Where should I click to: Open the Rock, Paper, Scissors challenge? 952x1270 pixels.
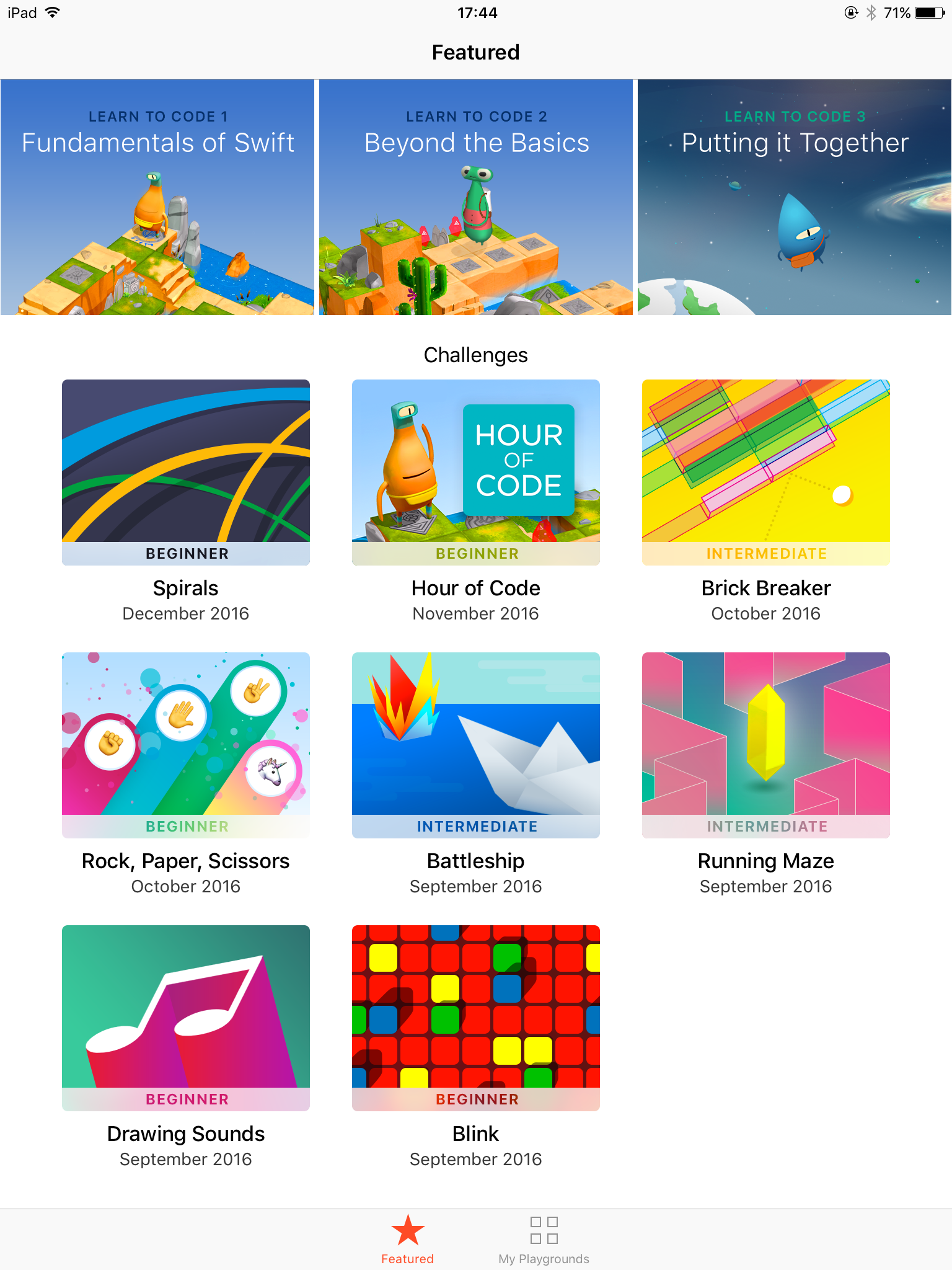[x=186, y=745]
